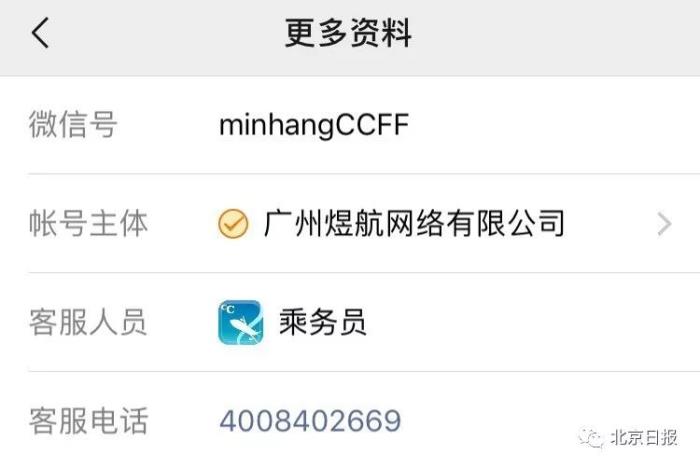Open 帐号主体 广州煜航网络有限公司 details
This screenshot has width=700, height=468.
coord(414,224)
